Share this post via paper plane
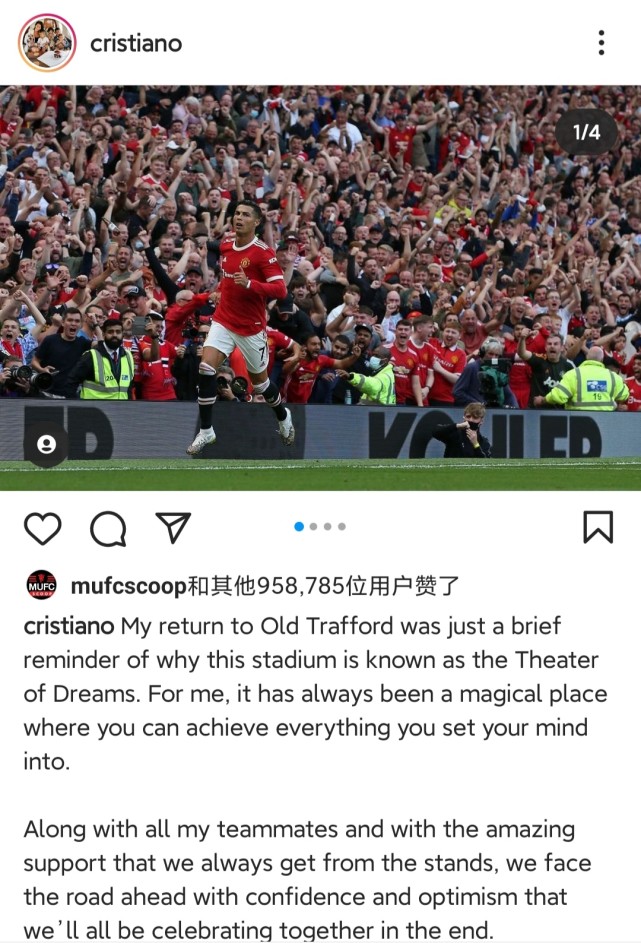The image size is (641, 943). tap(173, 526)
